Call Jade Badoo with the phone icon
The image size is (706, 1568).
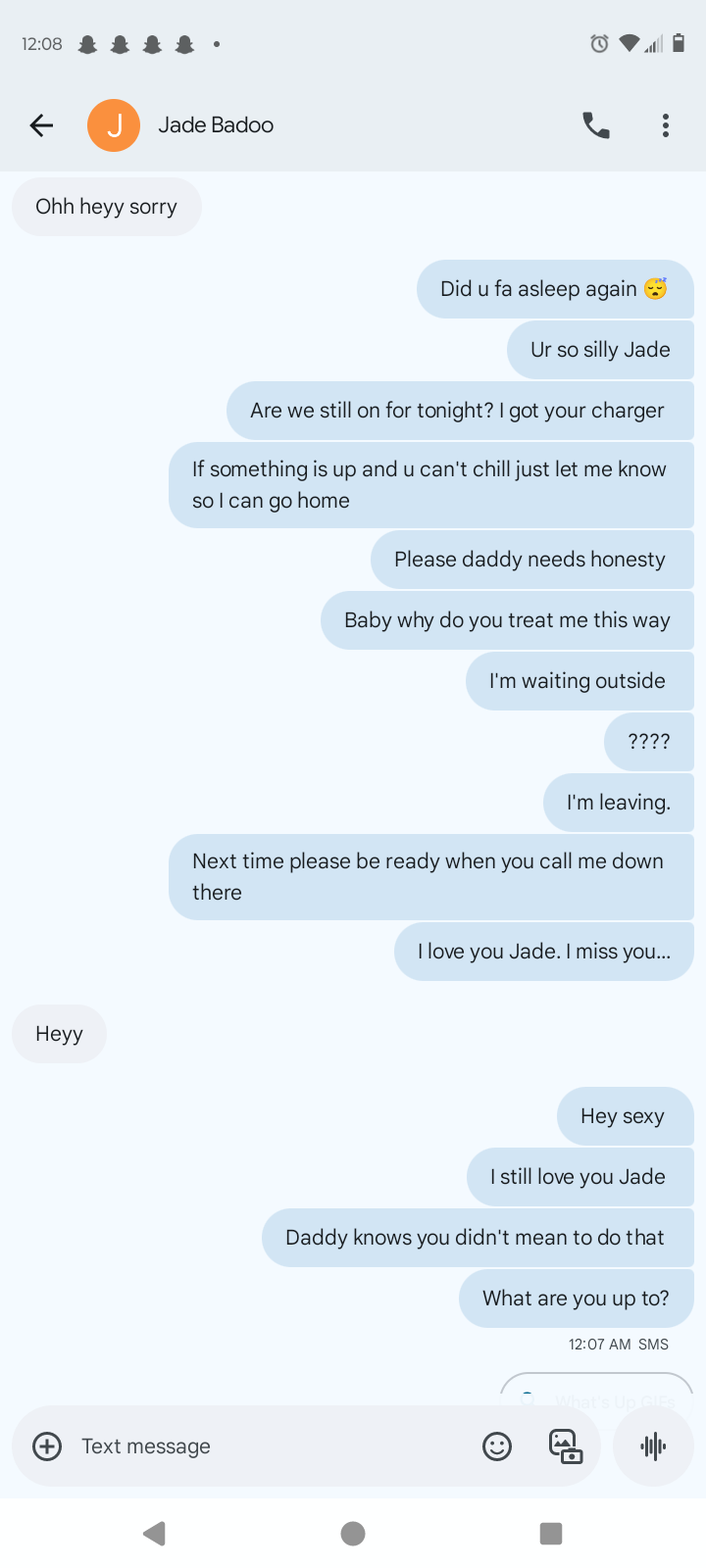coord(596,125)
